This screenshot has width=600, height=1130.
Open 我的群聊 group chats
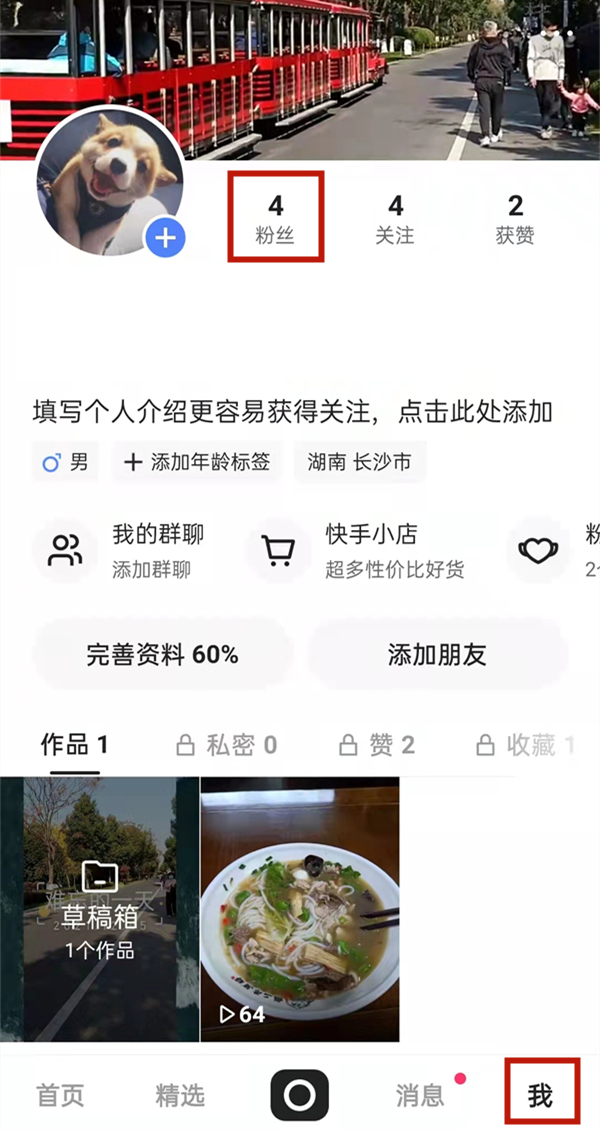pyautogui.click(x=125, y=550)
